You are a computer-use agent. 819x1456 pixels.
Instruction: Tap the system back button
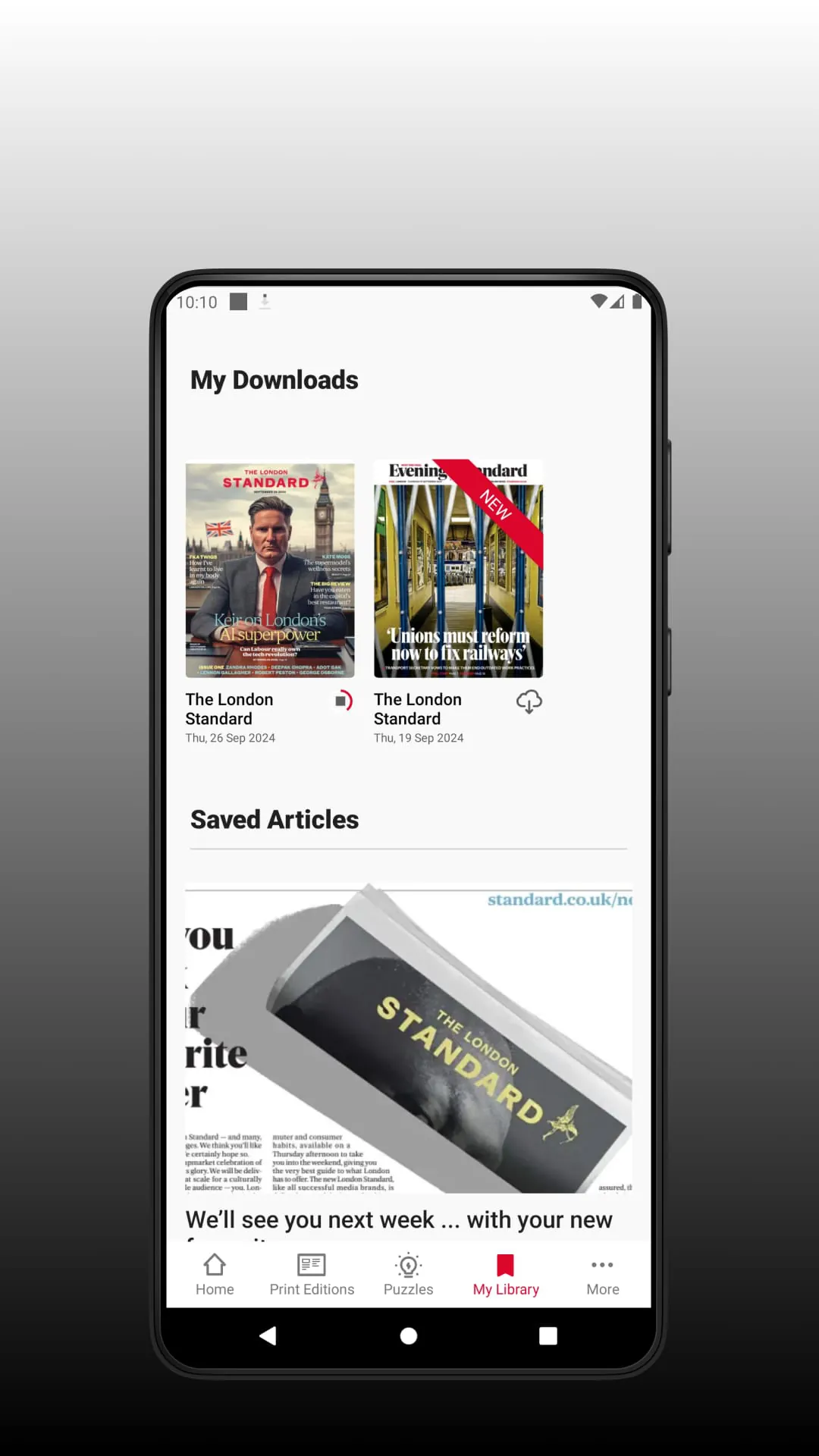tap(268, 1335)
